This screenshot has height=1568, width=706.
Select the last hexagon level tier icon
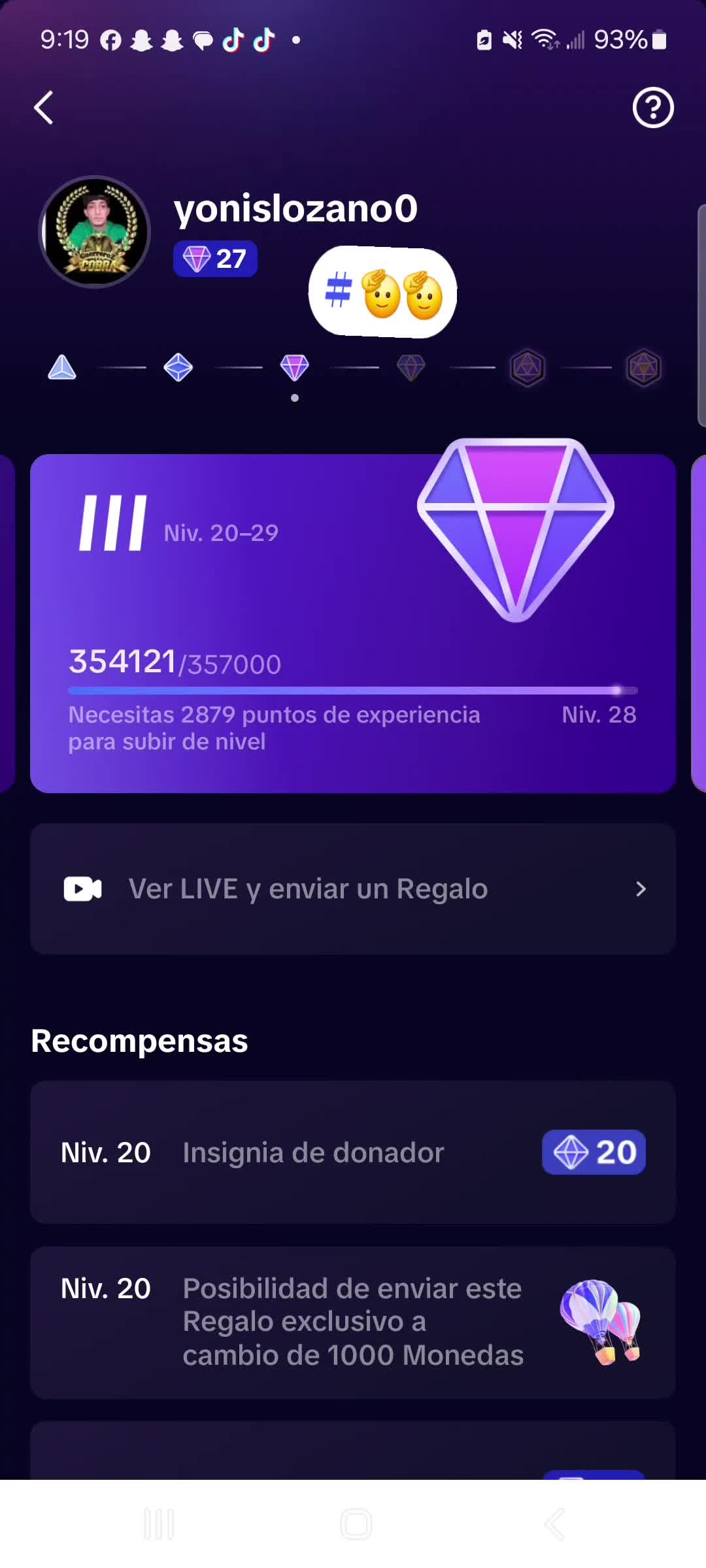click(644, 368)
